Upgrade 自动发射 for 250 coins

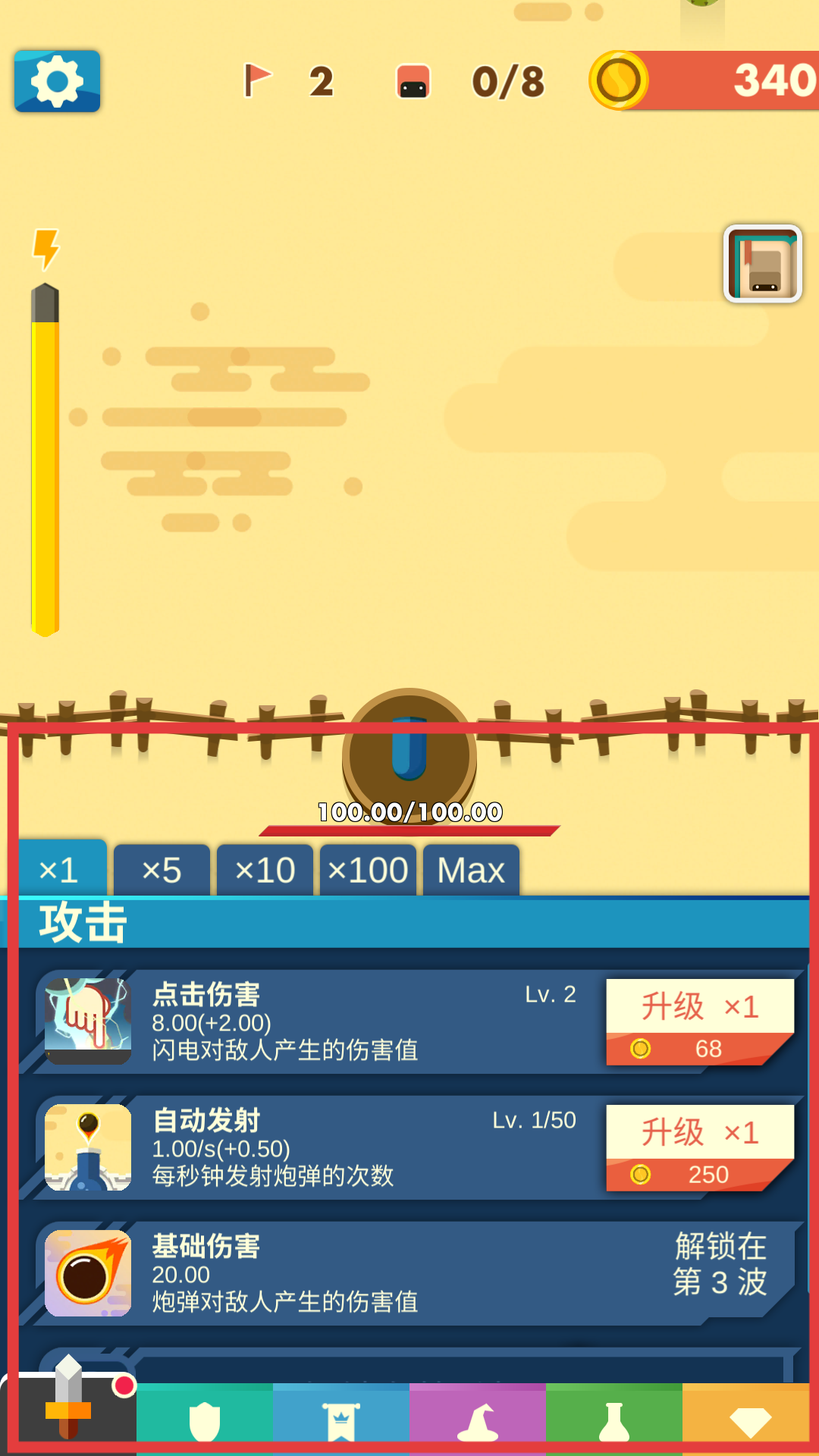(x=699, y=1148)
